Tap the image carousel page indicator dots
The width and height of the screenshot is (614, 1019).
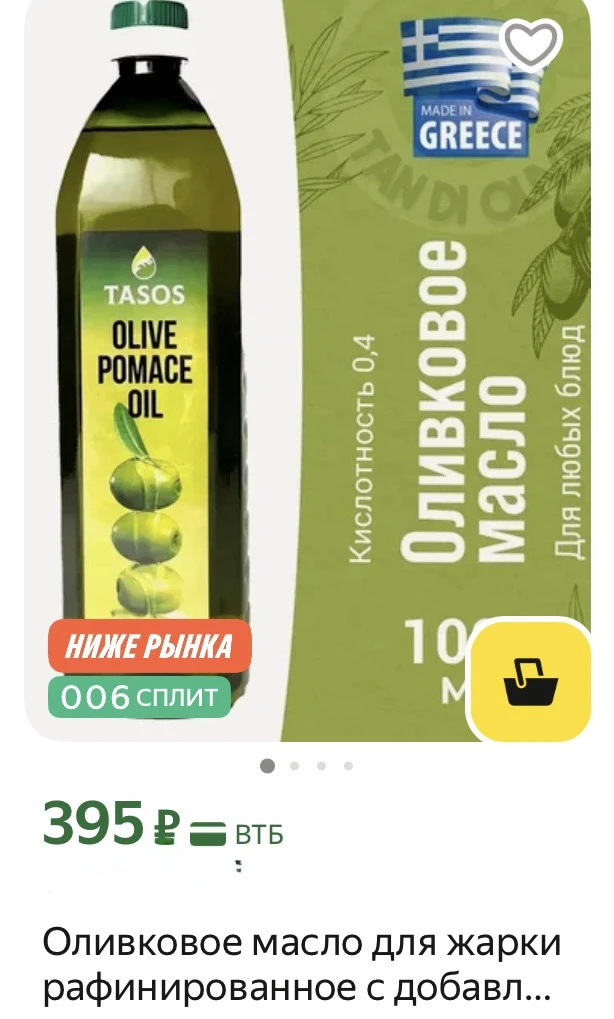pyautogui.click(x=307, y=766)
